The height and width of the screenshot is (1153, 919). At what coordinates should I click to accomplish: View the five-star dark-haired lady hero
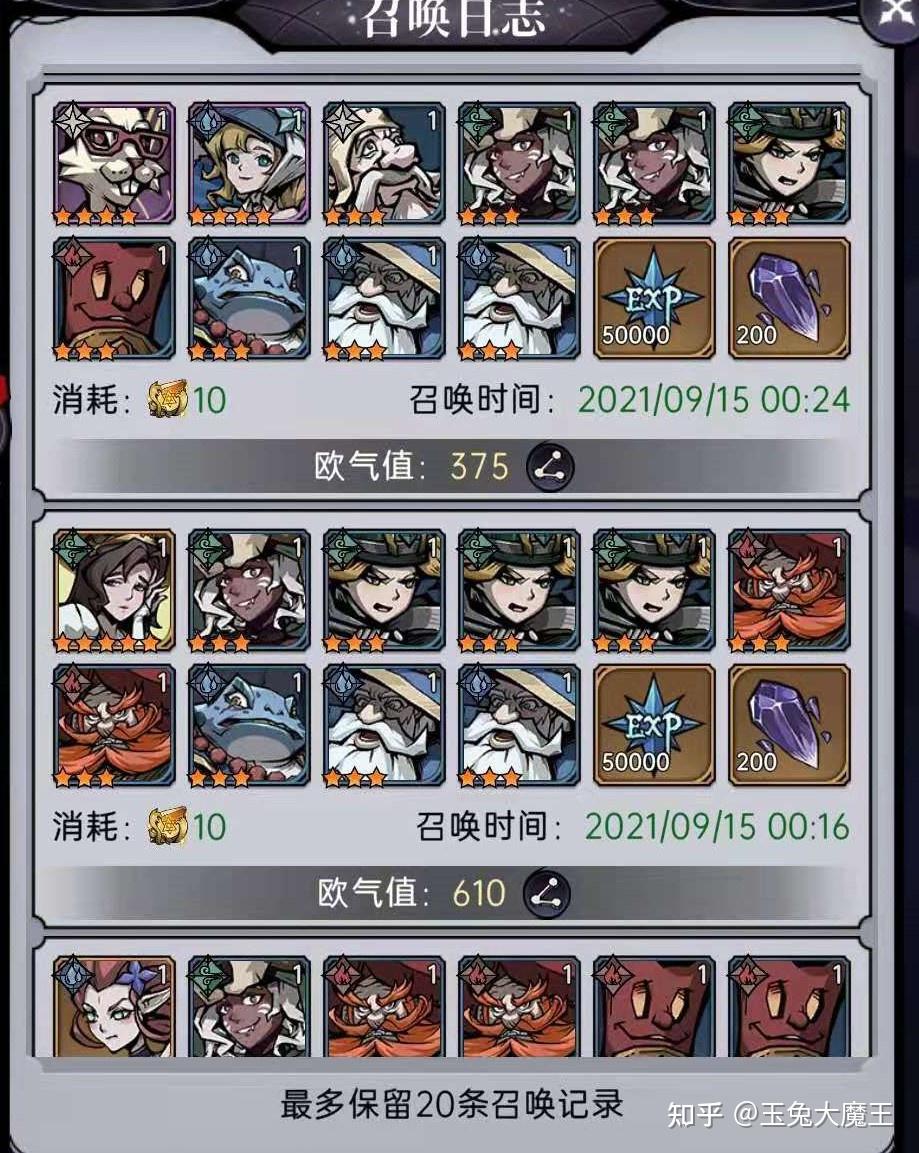pos(114,590)
